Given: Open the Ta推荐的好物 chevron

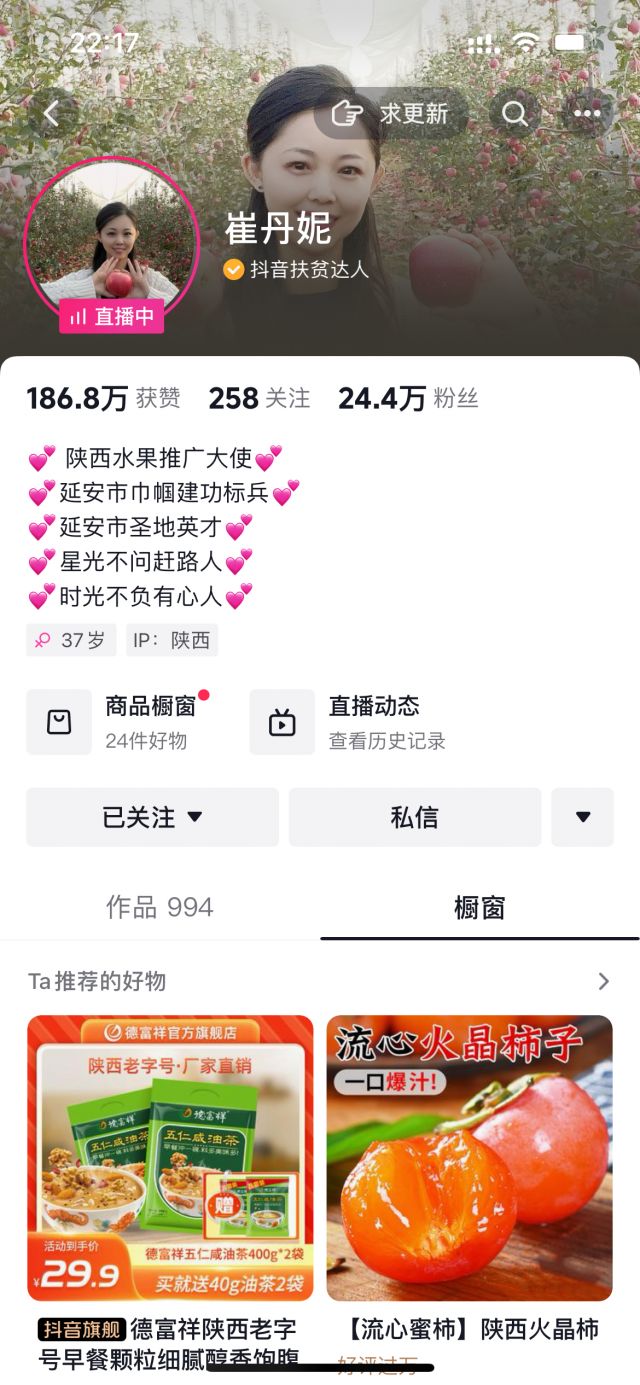Looking at the screenshot, I should (603, 981).
